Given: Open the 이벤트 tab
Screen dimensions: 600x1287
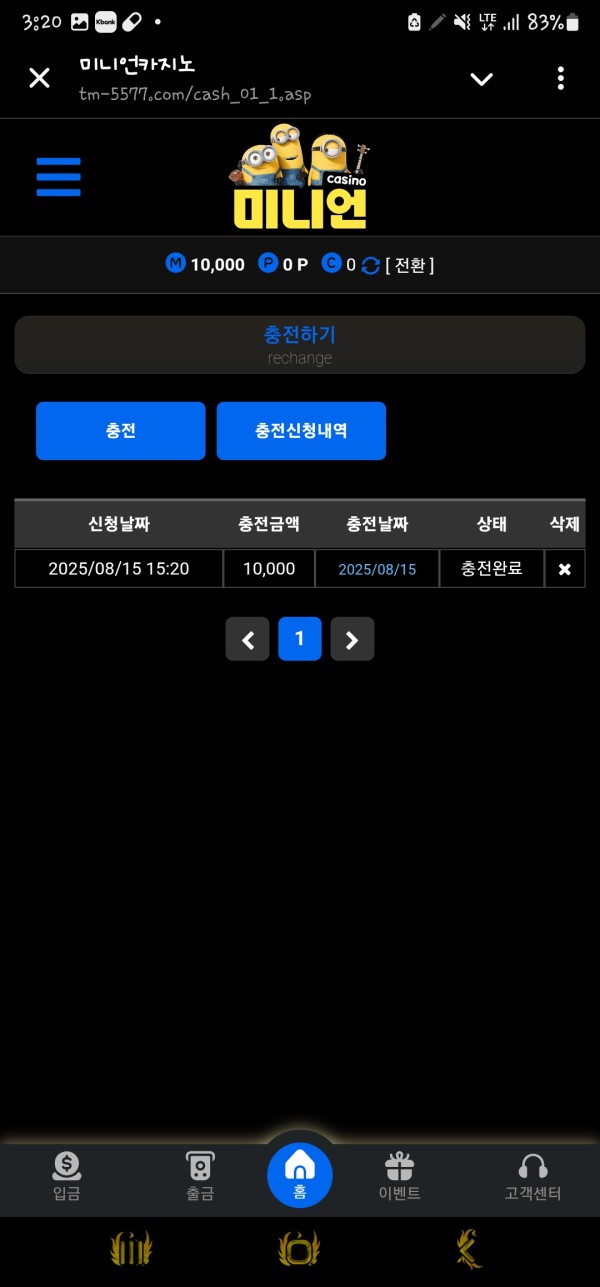Looking at the screenshot, I should [x=399, y=1177].
